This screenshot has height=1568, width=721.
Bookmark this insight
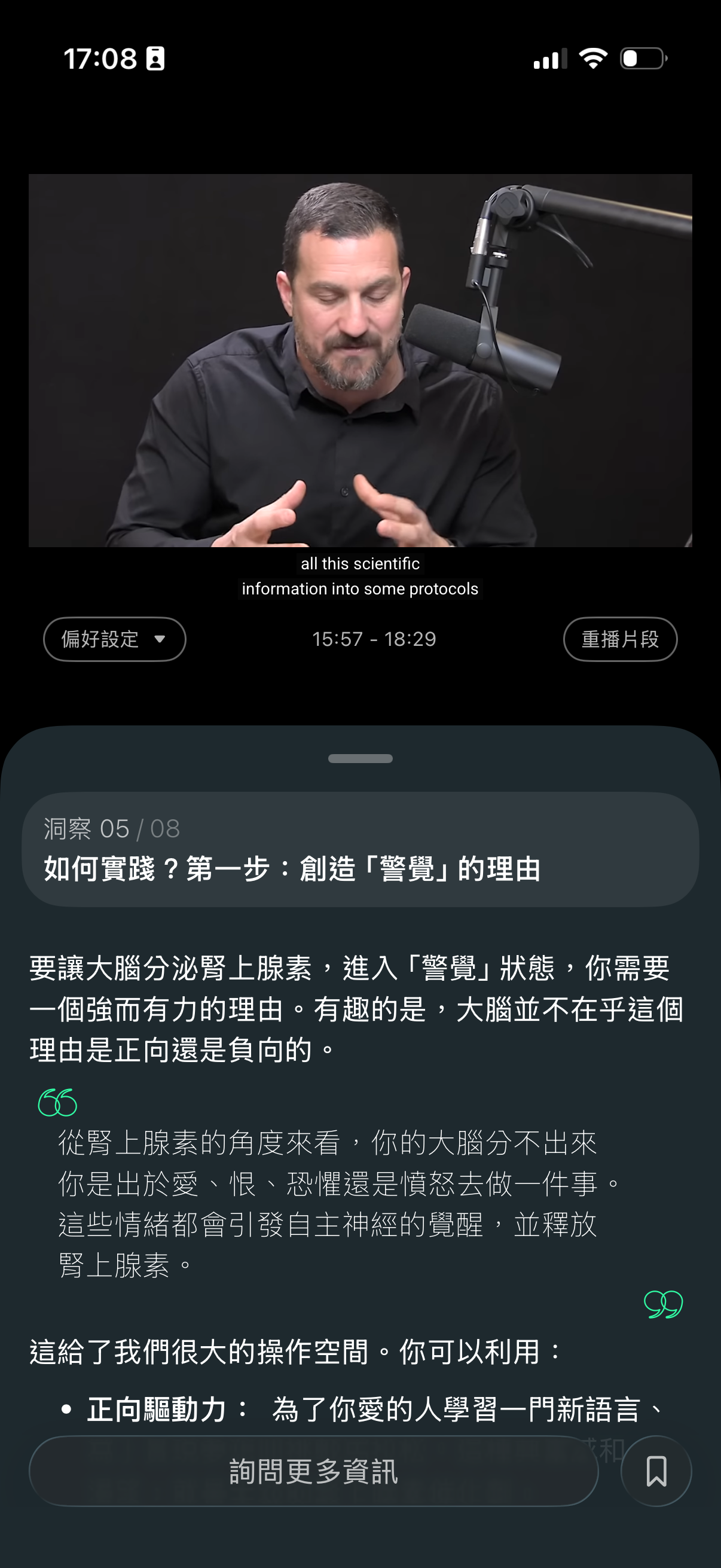point(656,1471)
